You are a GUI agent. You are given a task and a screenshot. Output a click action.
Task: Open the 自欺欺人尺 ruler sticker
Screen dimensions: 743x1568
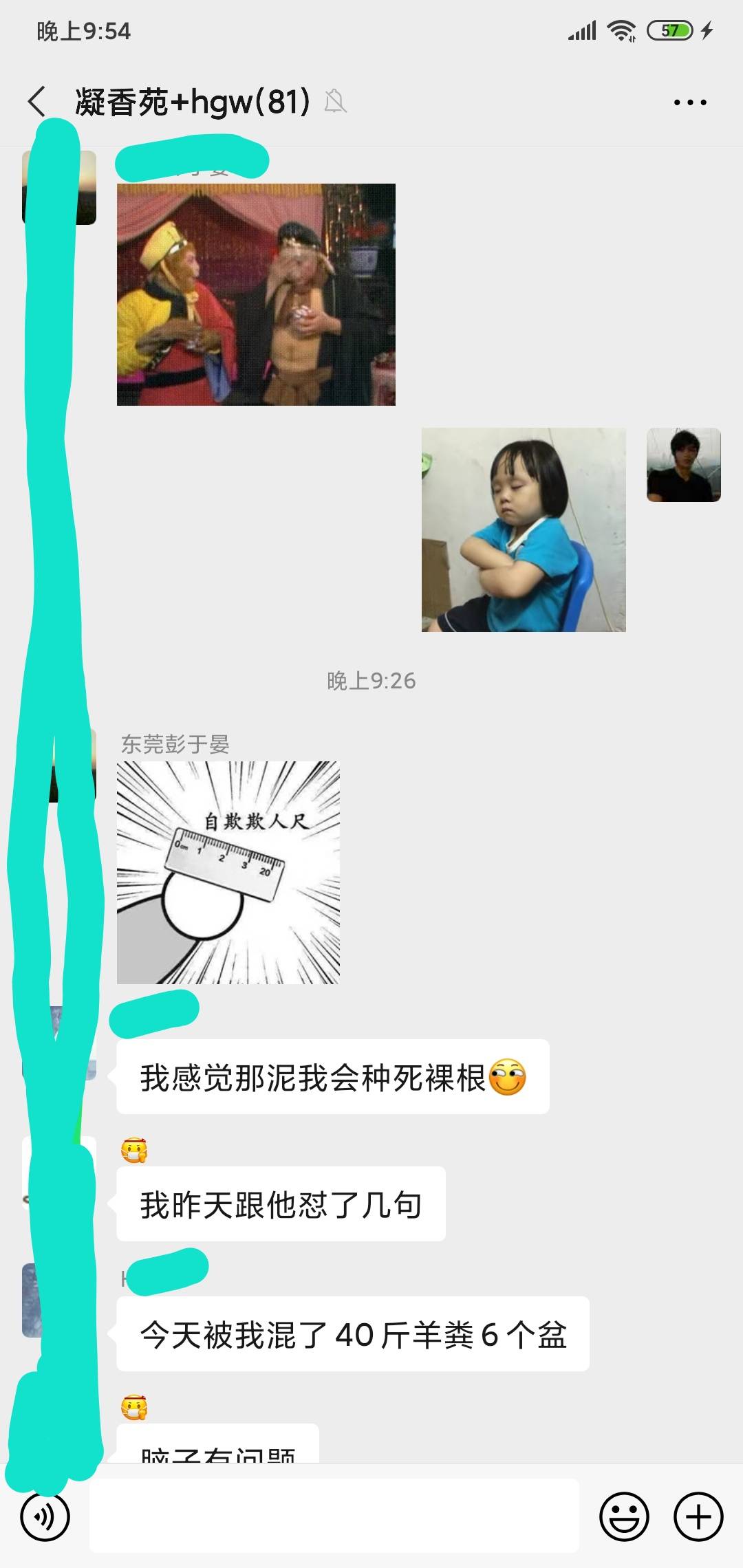coord(228,872)
